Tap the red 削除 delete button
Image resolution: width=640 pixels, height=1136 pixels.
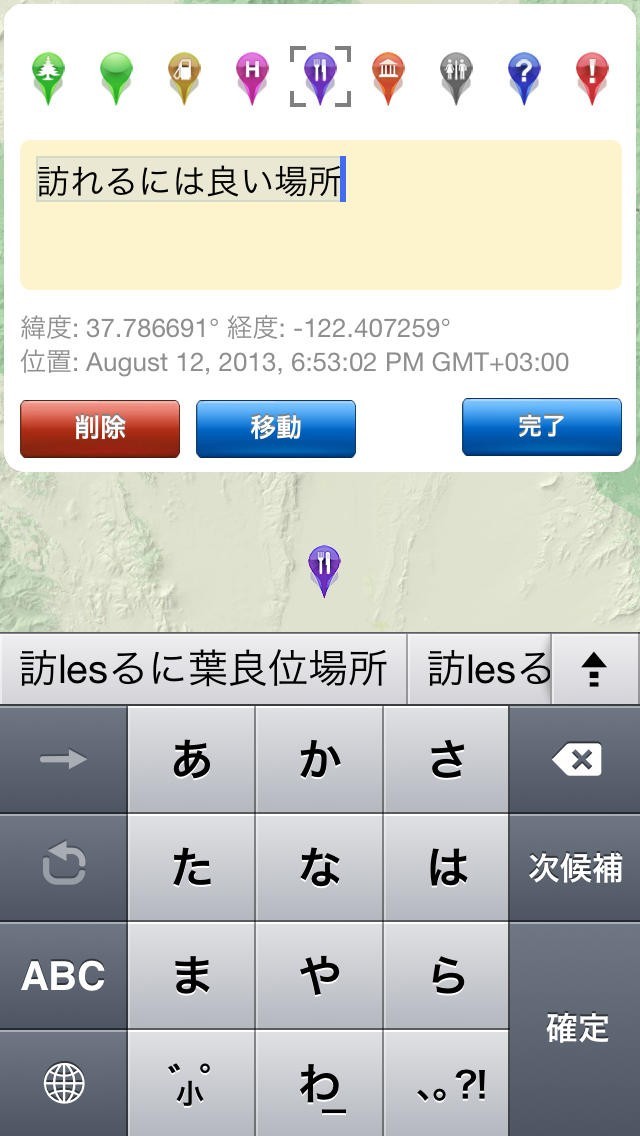(x=100, y=428)
